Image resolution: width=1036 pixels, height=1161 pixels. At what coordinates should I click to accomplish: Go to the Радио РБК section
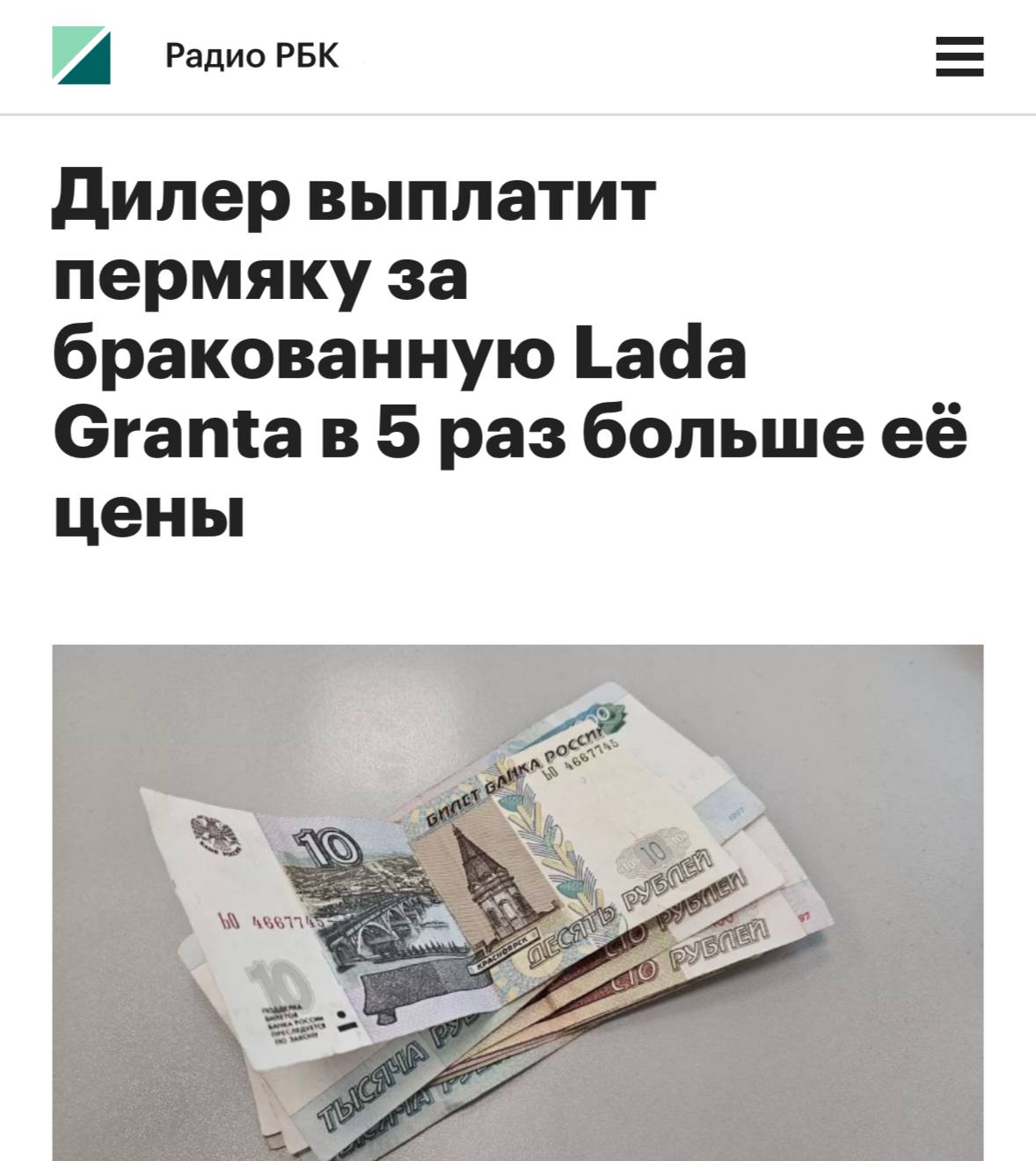click(252, 56)
